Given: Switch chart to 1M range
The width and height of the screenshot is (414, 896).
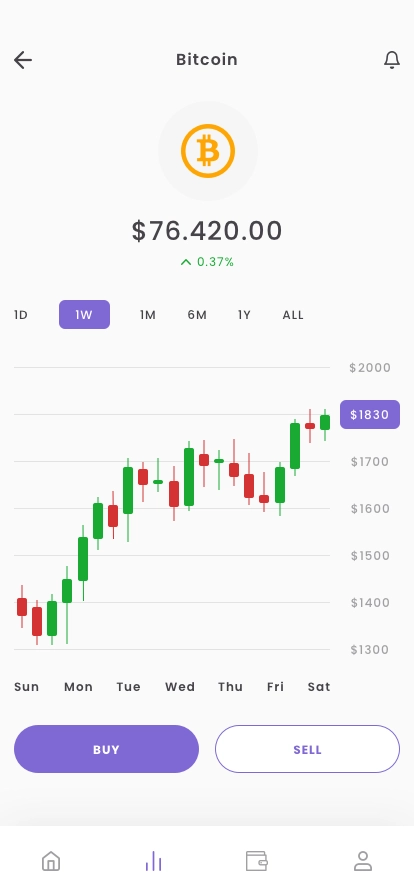Looking at the screenshot, I should point(148,315).
